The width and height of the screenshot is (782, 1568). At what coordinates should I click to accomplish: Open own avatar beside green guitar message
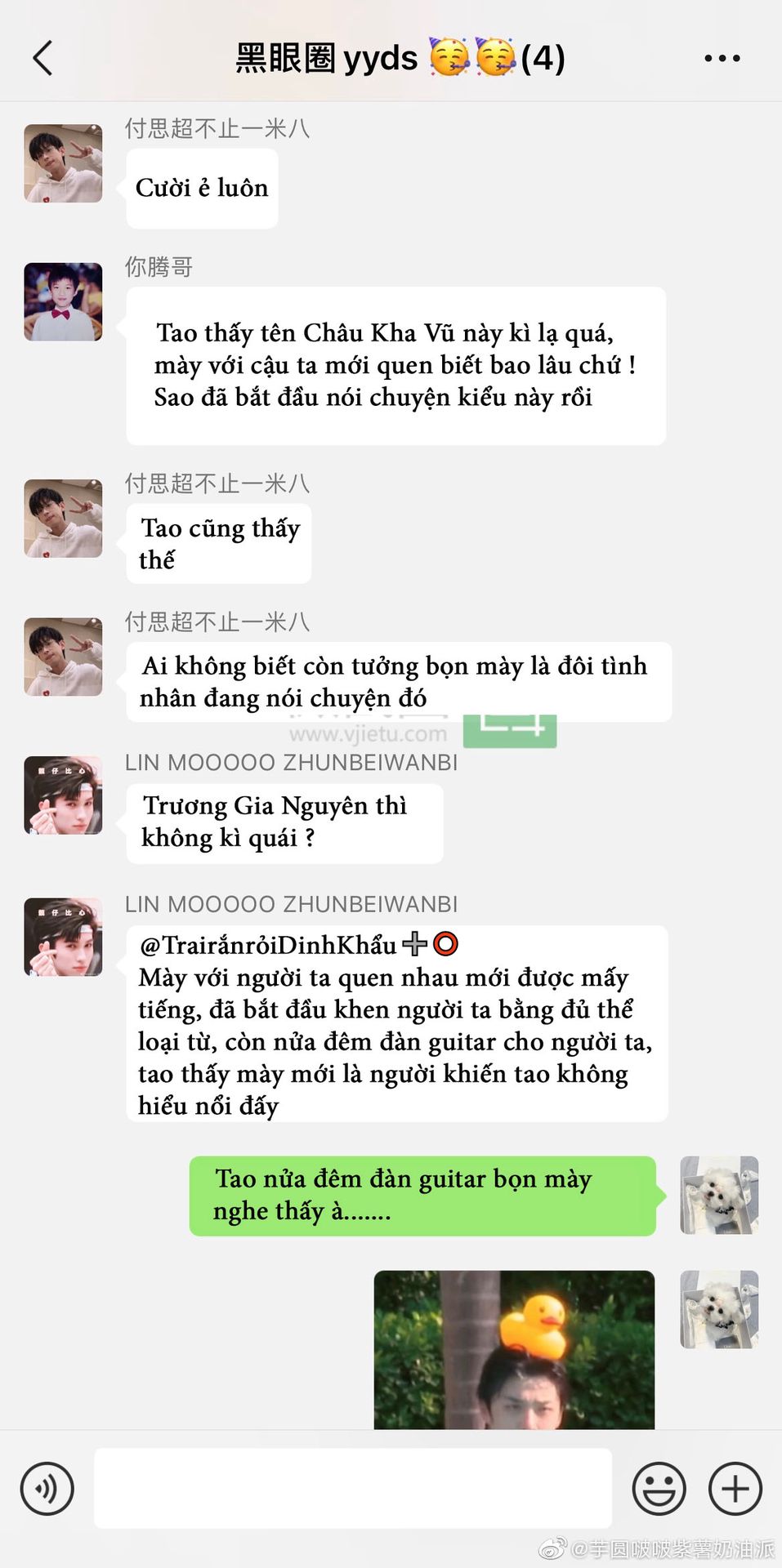pyautogui.click(x=719, y=1195)
